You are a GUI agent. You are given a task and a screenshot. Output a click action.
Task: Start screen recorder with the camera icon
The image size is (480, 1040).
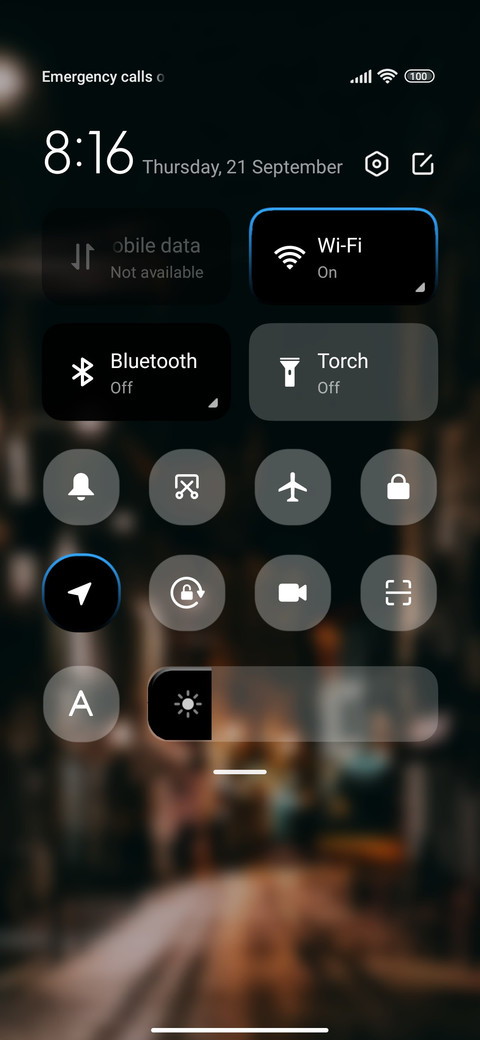pyautogui.click(x=293, y=593)
